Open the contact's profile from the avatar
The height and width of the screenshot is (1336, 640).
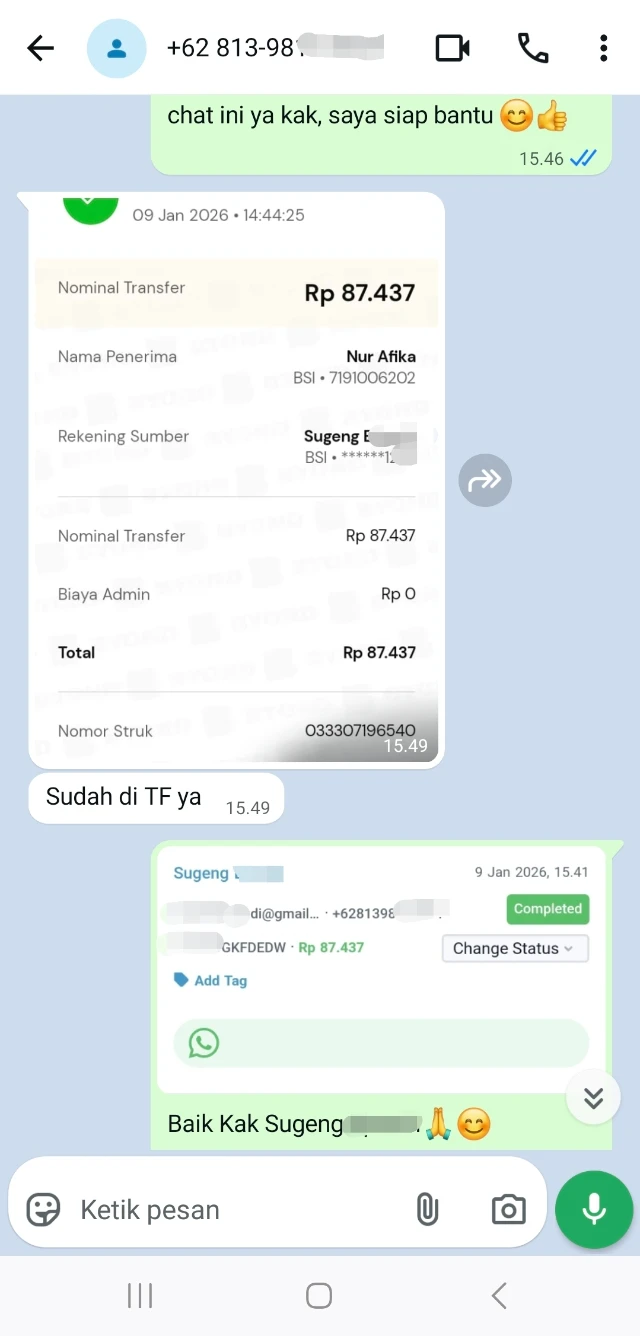117,48
